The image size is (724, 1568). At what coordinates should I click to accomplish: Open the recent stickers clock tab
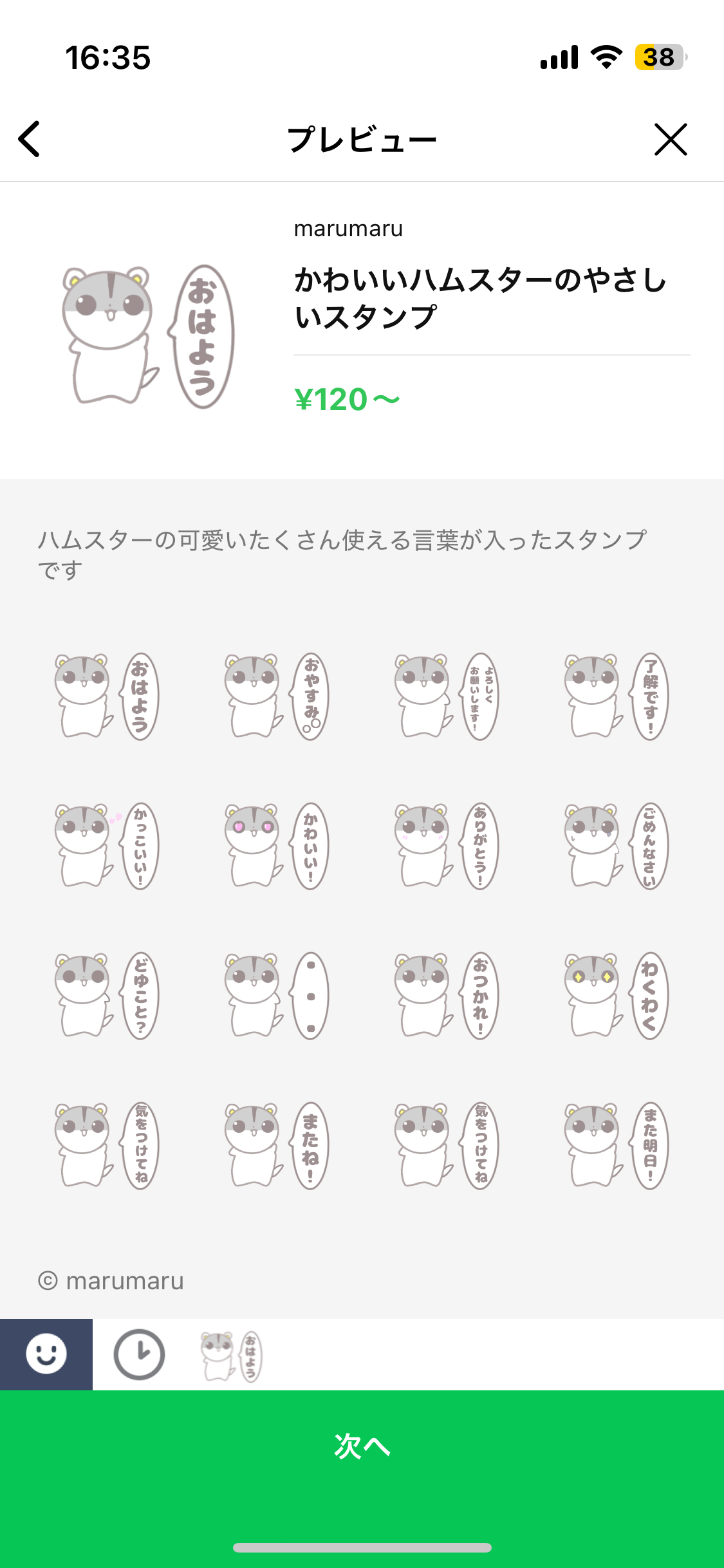pos(139,1354)
